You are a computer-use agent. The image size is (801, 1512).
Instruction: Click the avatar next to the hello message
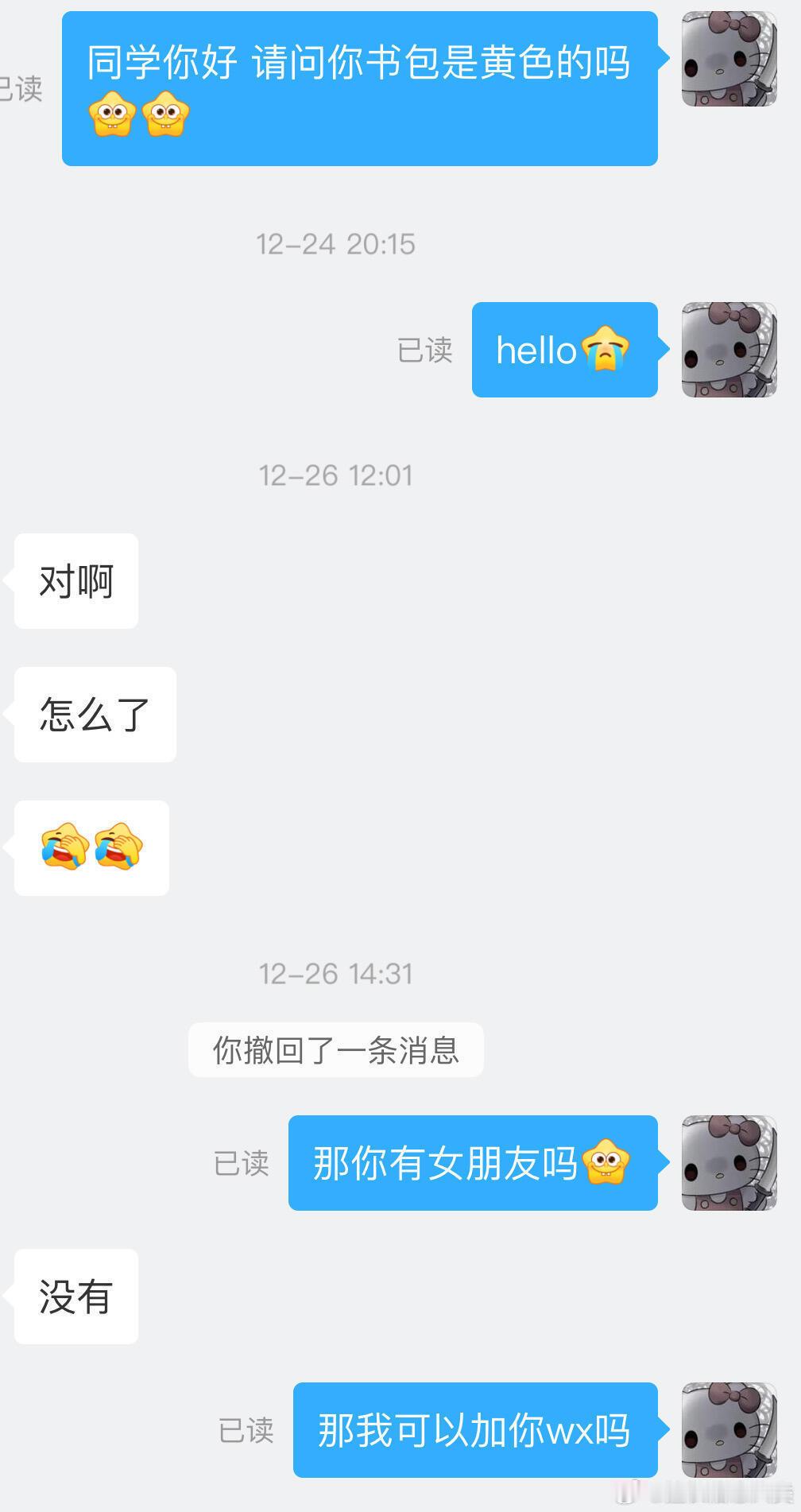point(727,351)
